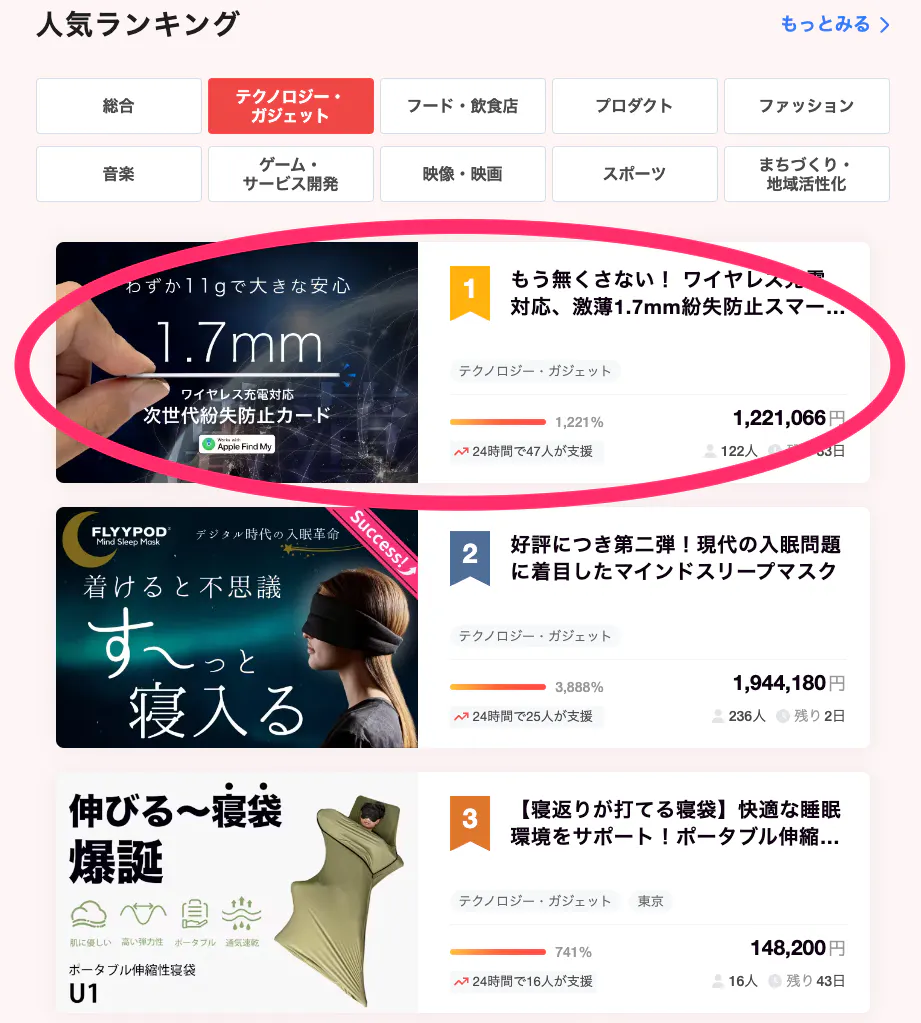Switch to the スポーツ tab

[634, 174]
